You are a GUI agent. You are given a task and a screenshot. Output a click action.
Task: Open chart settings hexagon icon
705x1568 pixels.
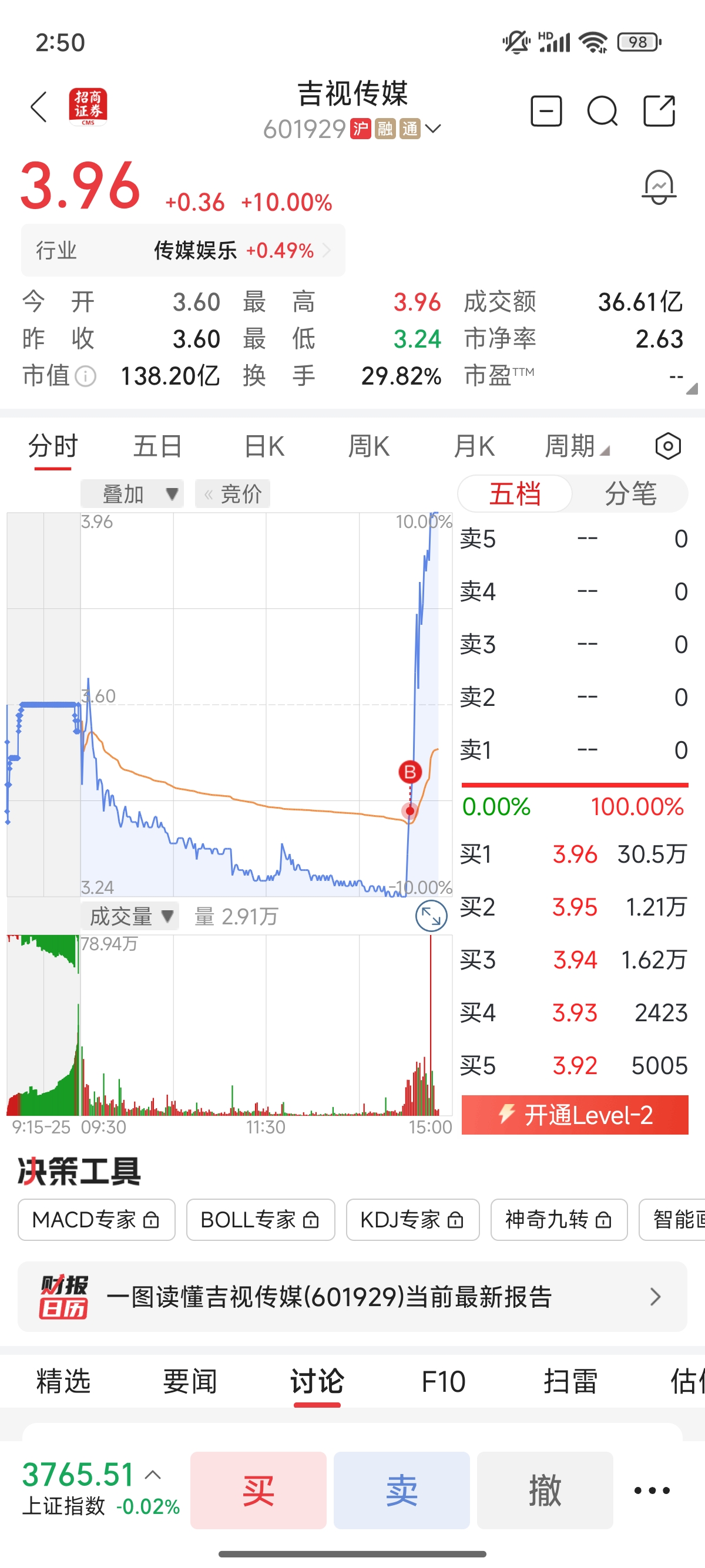coord(668,447)
